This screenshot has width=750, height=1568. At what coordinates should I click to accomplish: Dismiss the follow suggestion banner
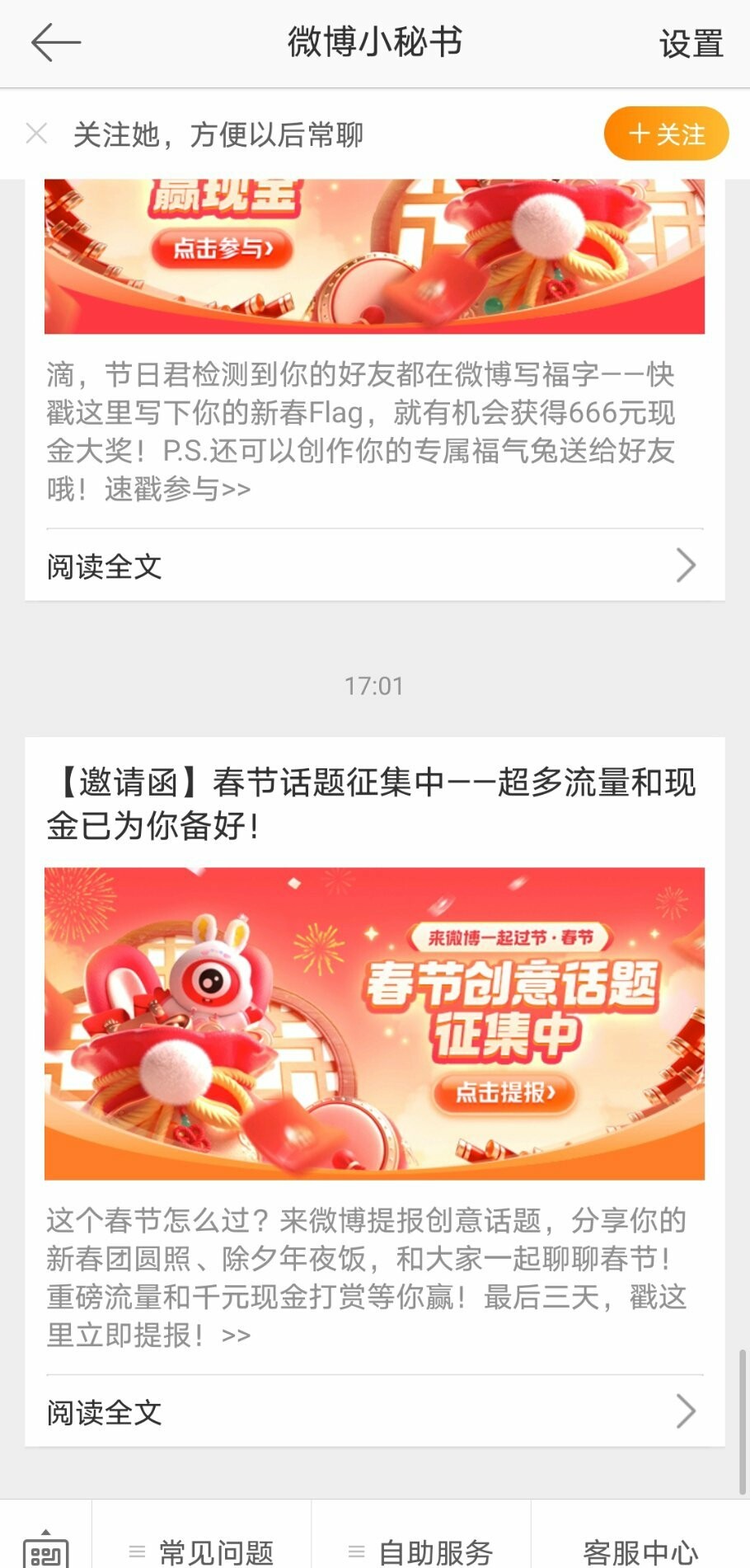[36, 134]
